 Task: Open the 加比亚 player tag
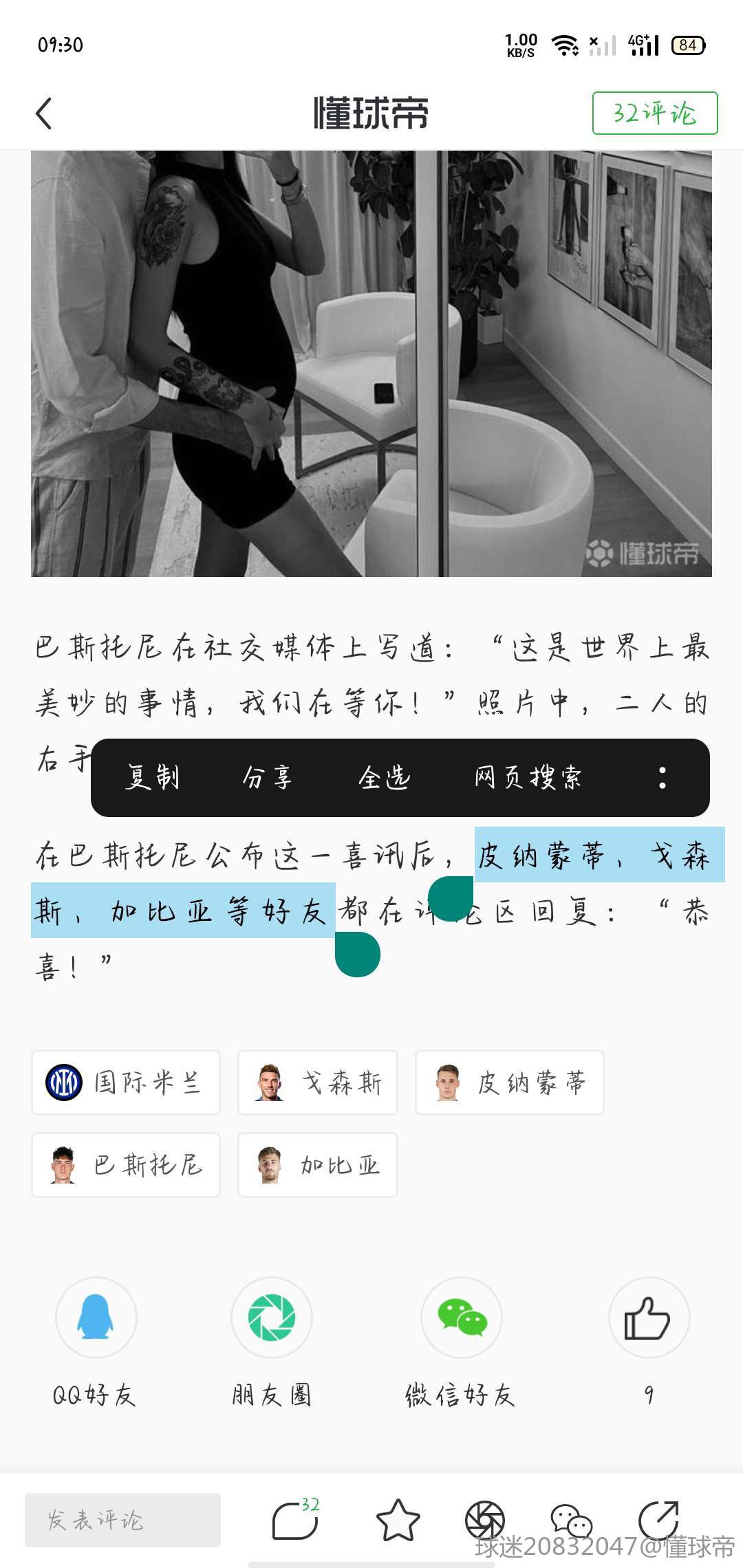click(318, 1165)
